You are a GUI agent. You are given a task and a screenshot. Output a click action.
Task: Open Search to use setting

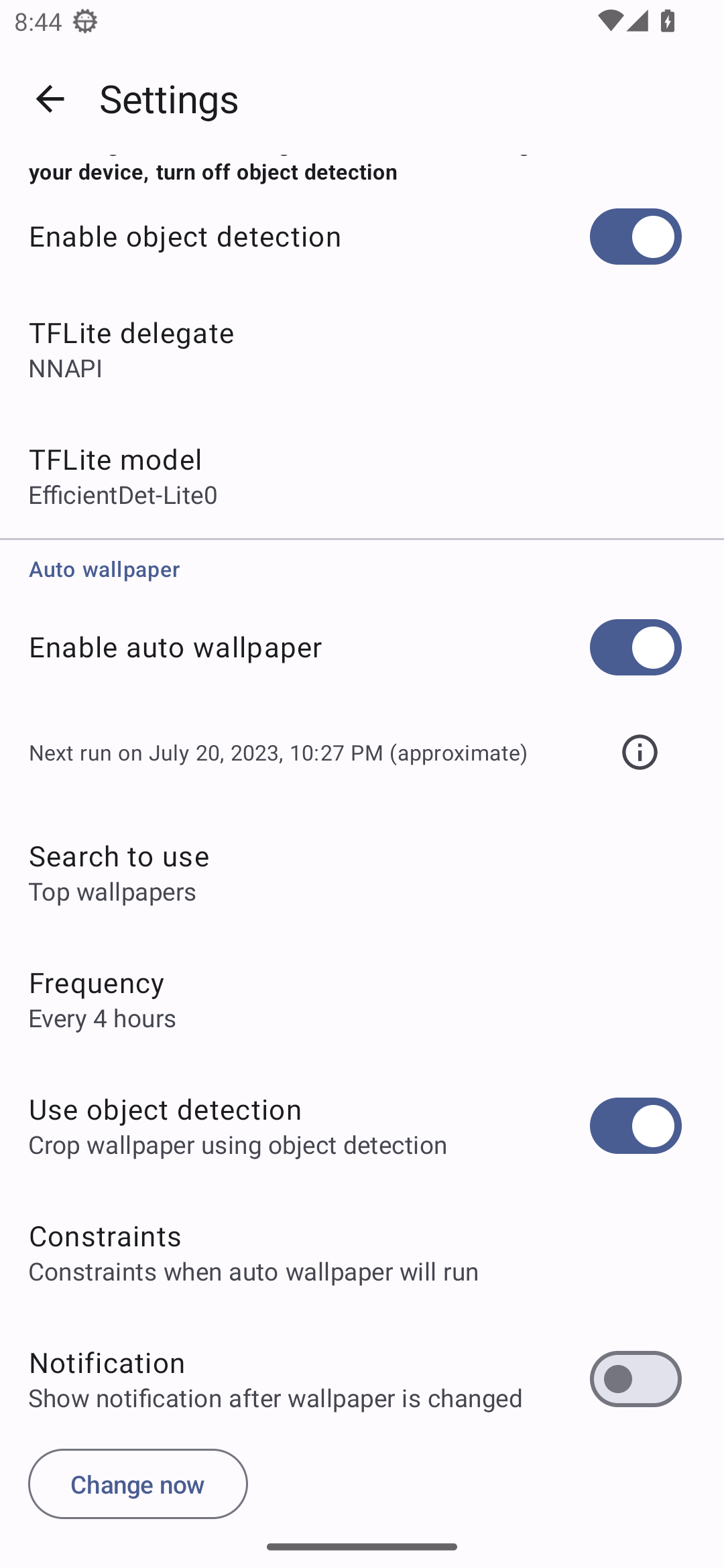[x=362, y=873]
